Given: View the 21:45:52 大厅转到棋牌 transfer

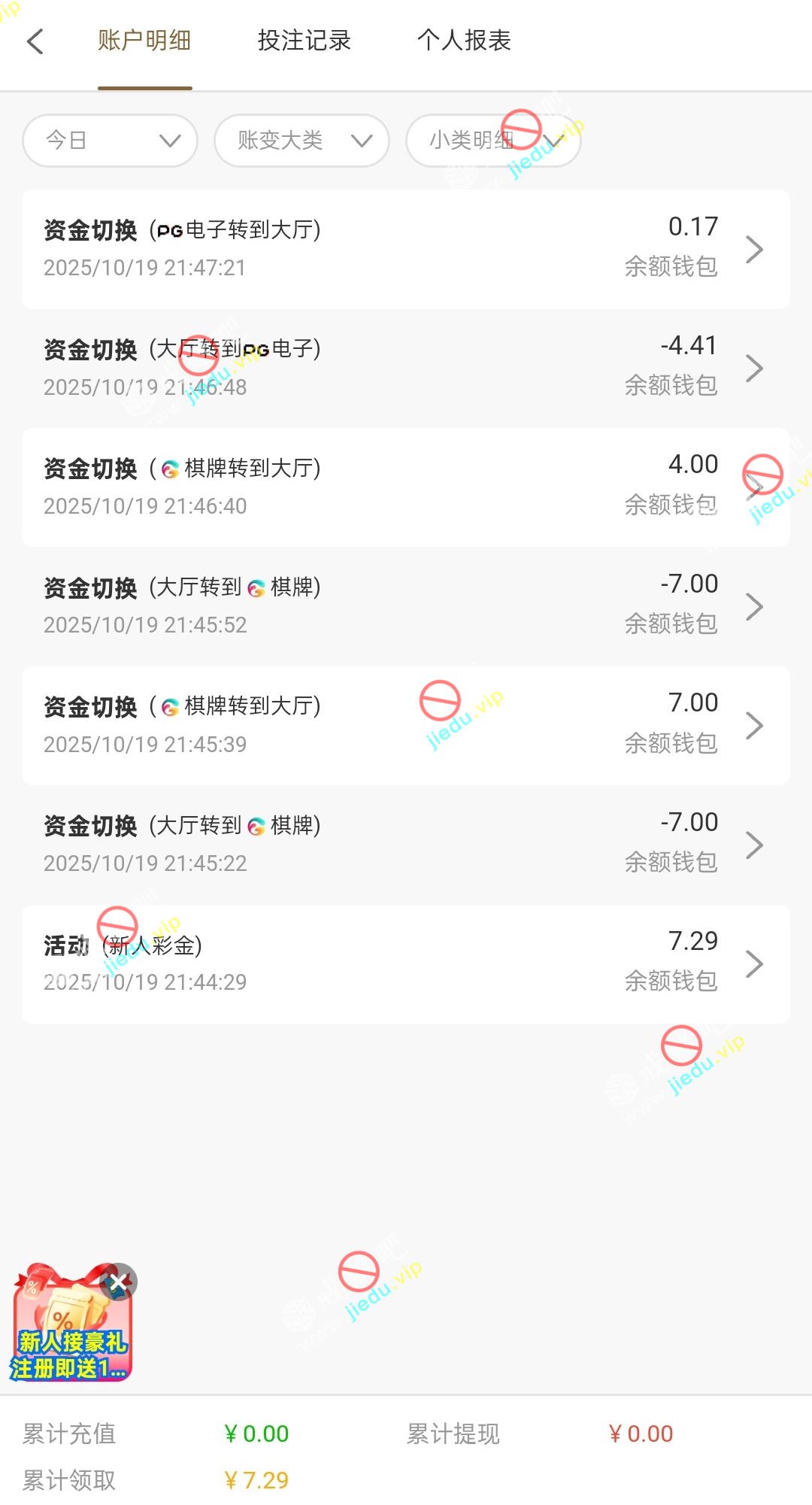Looking at the screenshot, I should [406, 605].
